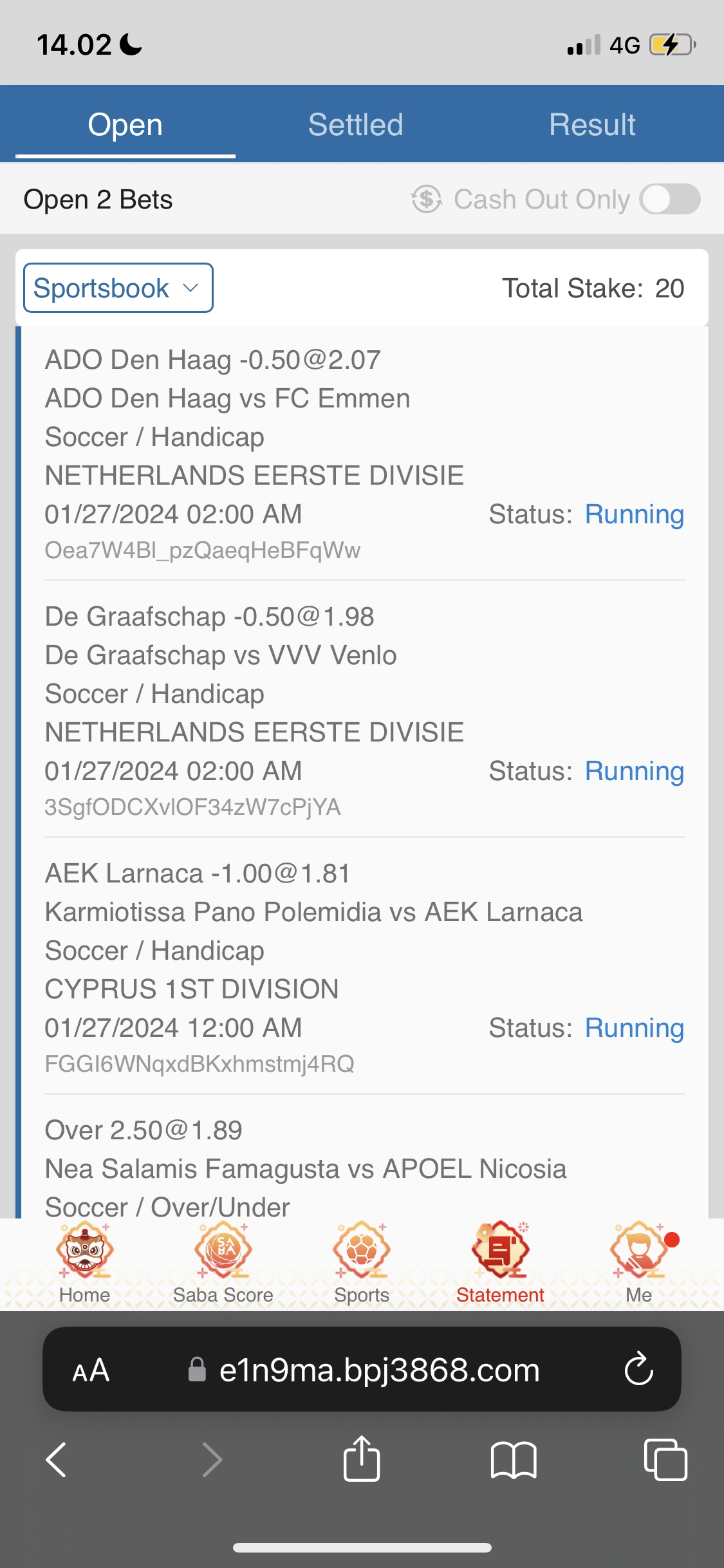The width and height of the screenshot is (724, 1568).
Task: Select the Open tab
Action: tap(125, 124)
